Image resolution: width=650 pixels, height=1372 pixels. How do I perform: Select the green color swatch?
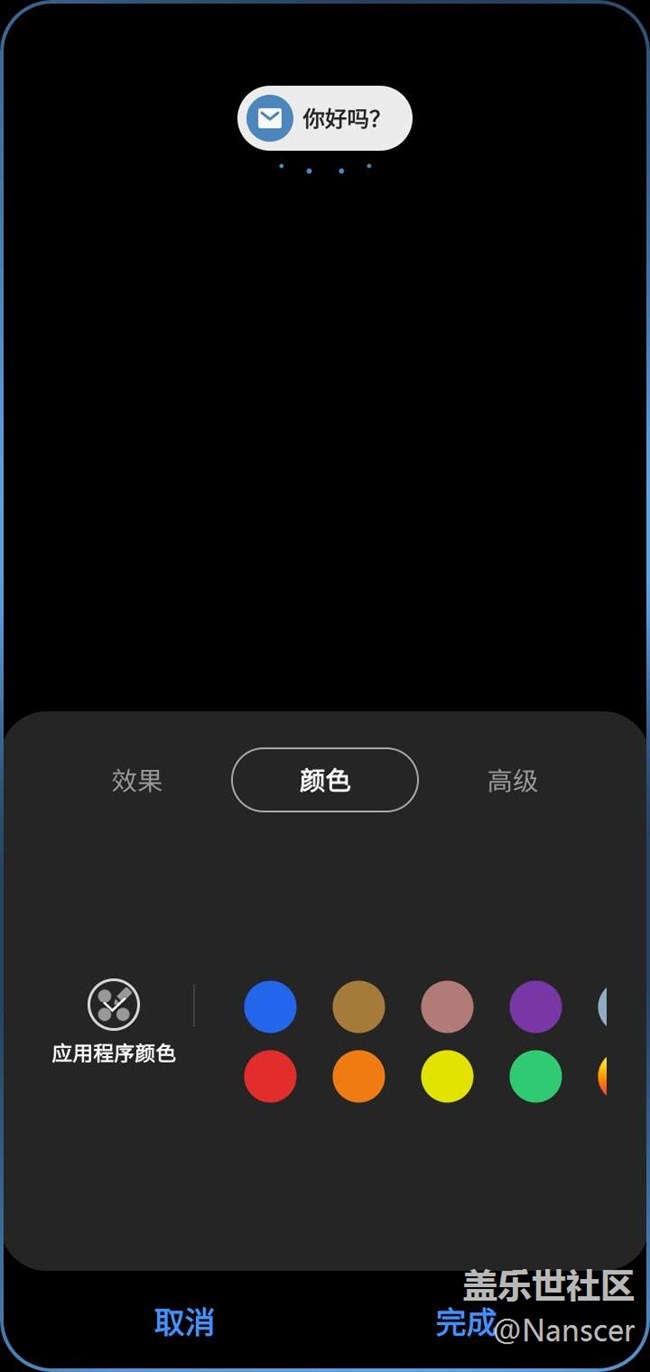click(x=535, y=1077)
